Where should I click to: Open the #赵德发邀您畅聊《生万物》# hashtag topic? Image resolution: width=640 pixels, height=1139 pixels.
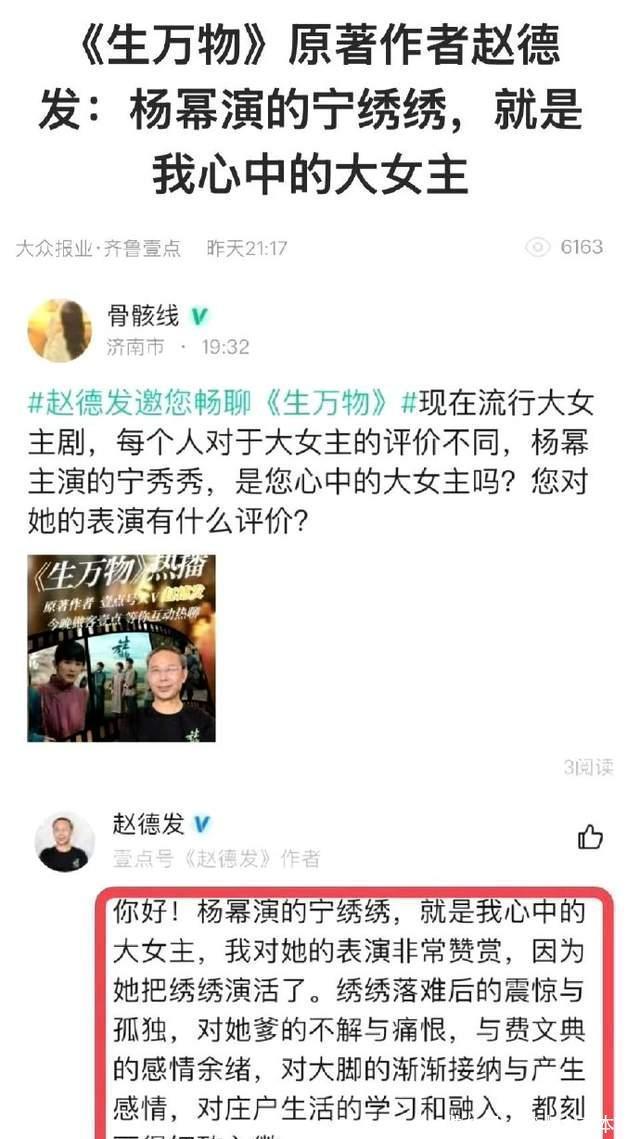tap(214, 403)
